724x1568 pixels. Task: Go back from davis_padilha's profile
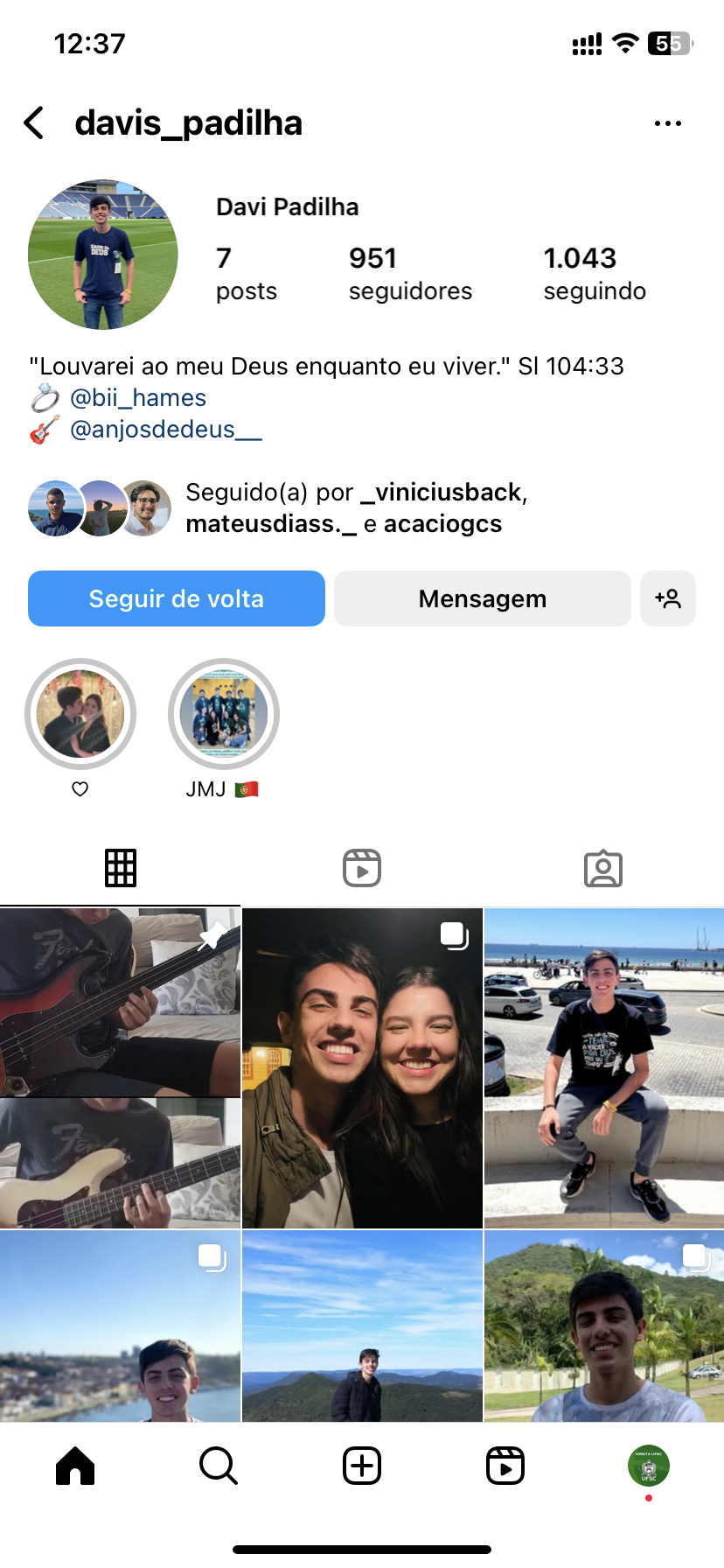point(35,123)
